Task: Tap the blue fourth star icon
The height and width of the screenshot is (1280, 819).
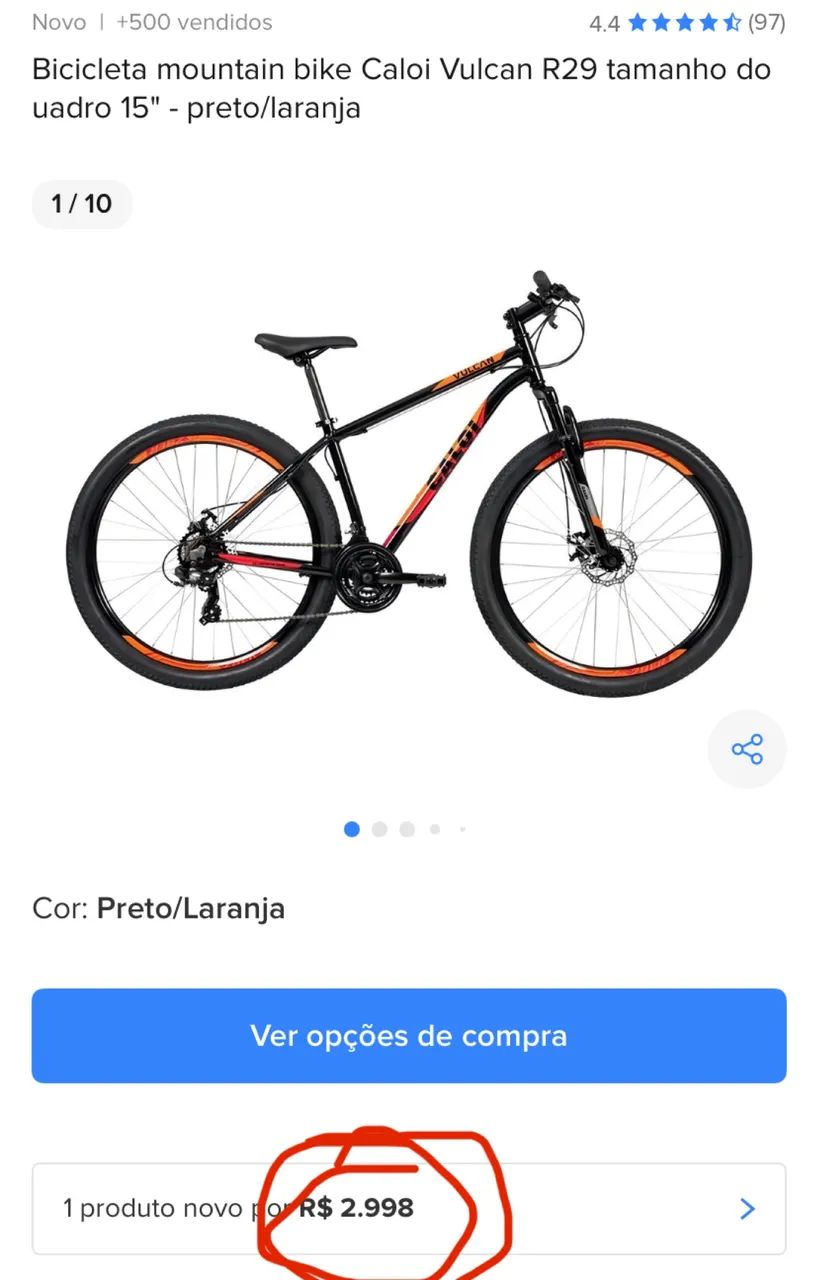Action: pos(710,22)
